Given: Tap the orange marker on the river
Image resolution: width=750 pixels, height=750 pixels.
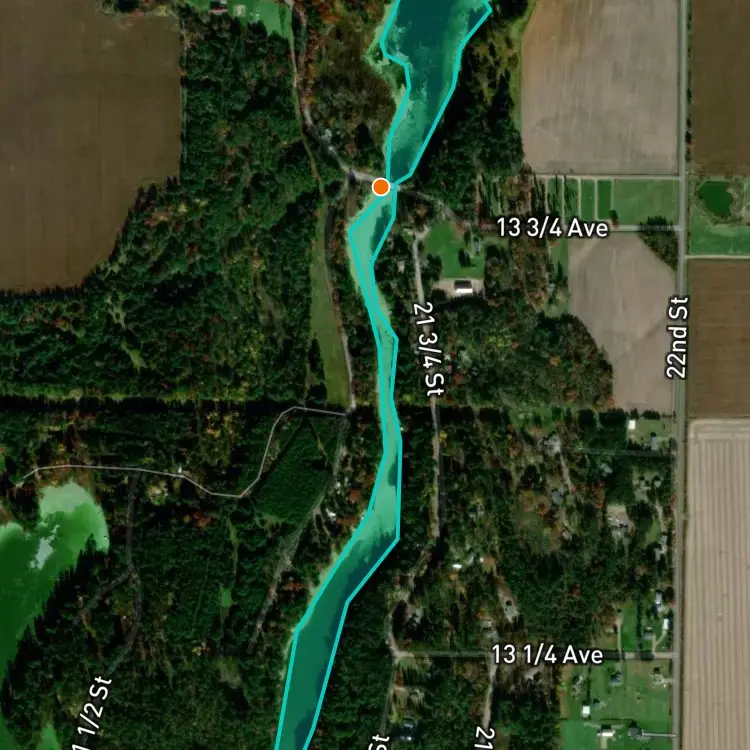Looking at the screenshot, I should (380, 186).
